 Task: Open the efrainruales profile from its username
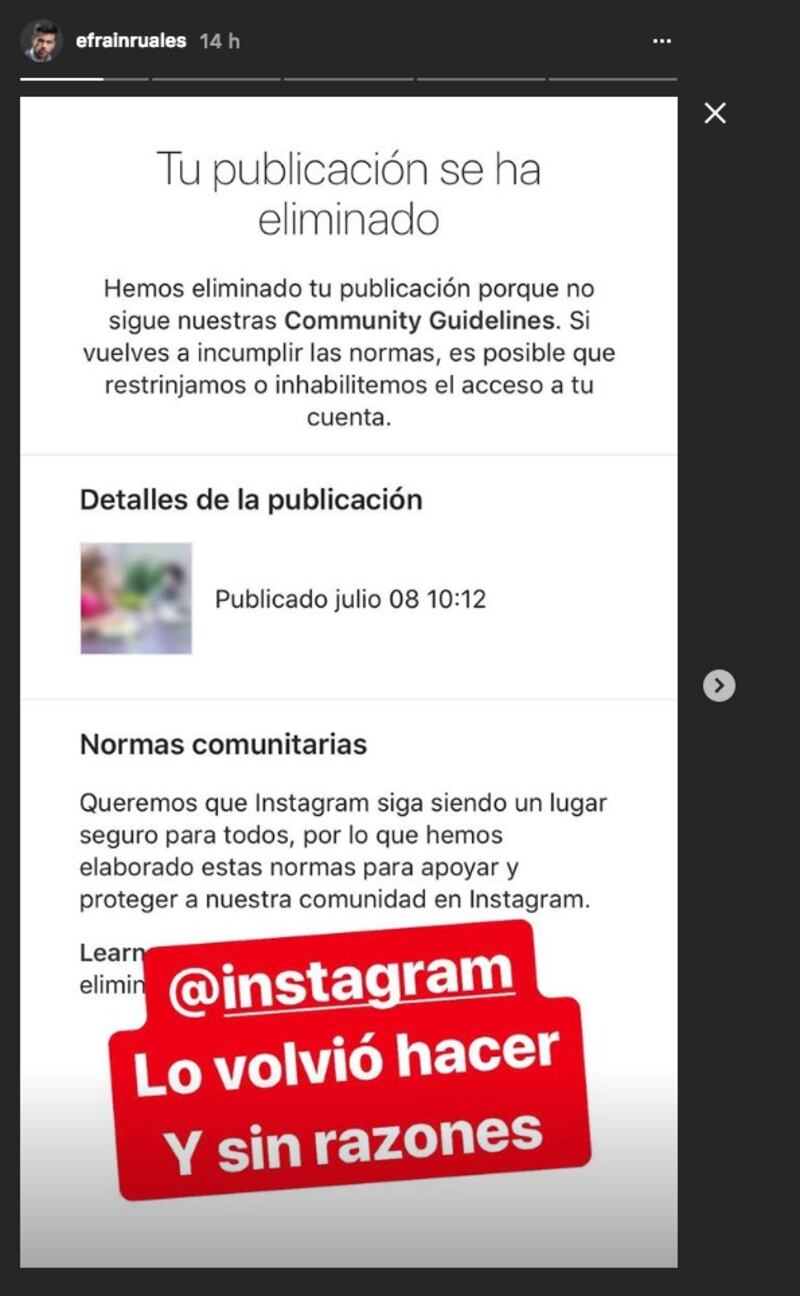click(x=131, y=41)
